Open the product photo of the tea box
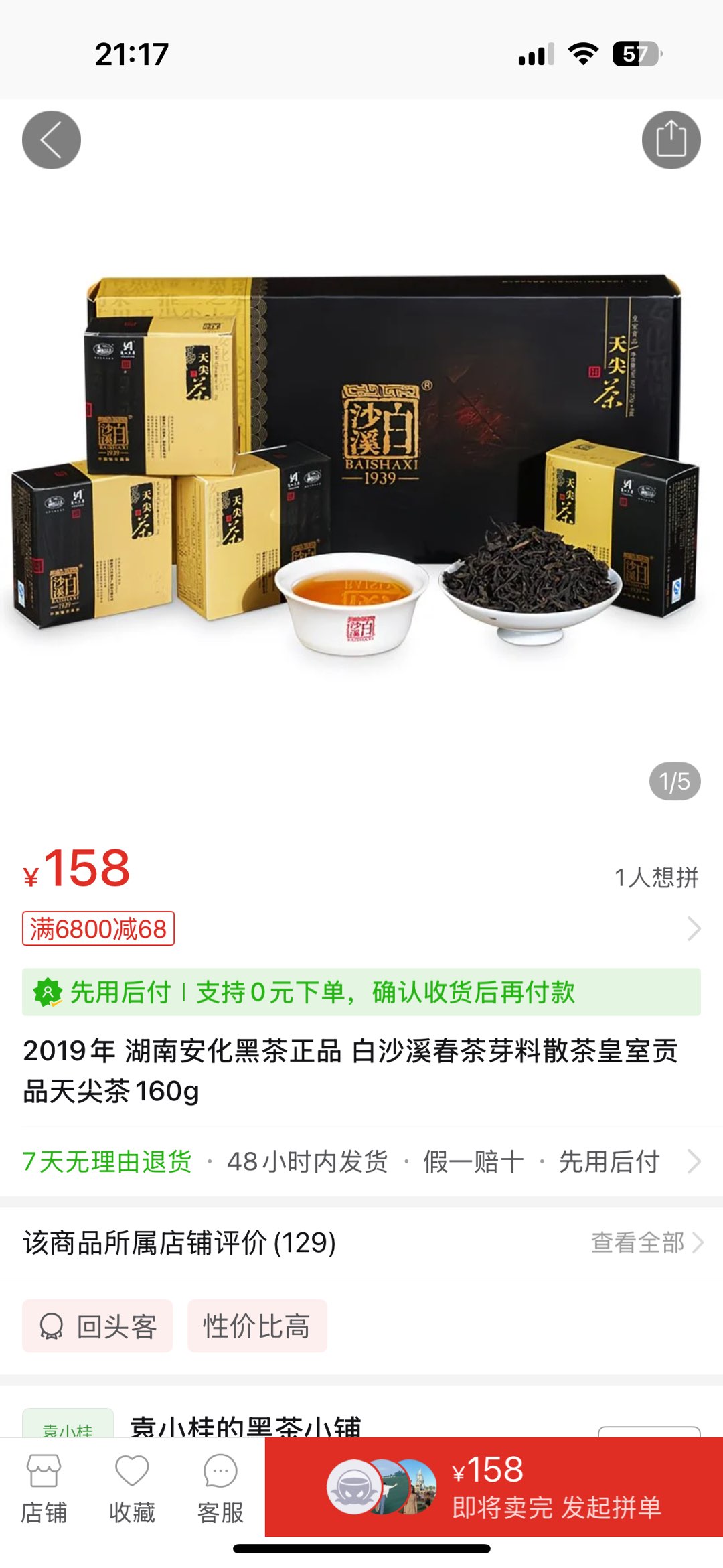 pos(361,462)
